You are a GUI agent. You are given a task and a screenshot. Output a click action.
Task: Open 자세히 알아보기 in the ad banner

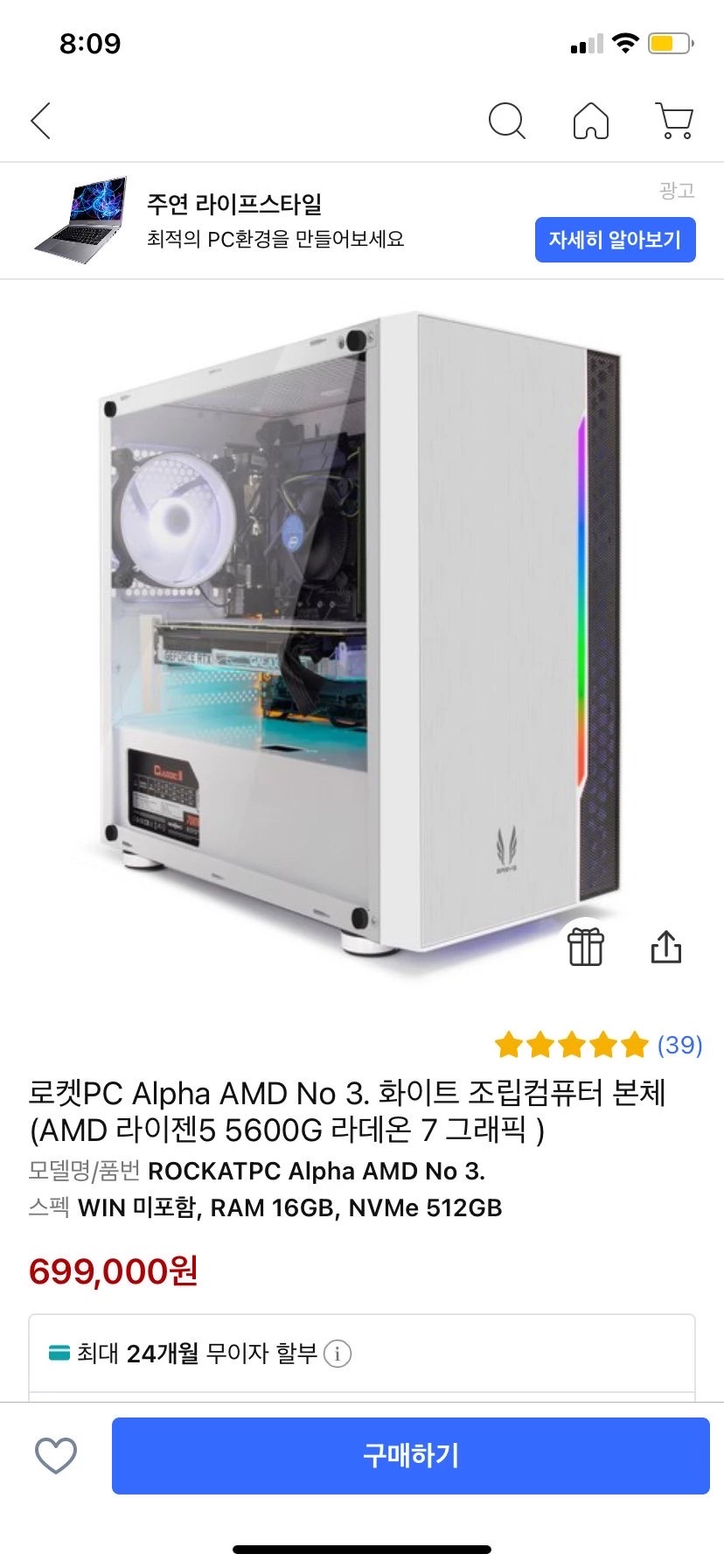615,240
